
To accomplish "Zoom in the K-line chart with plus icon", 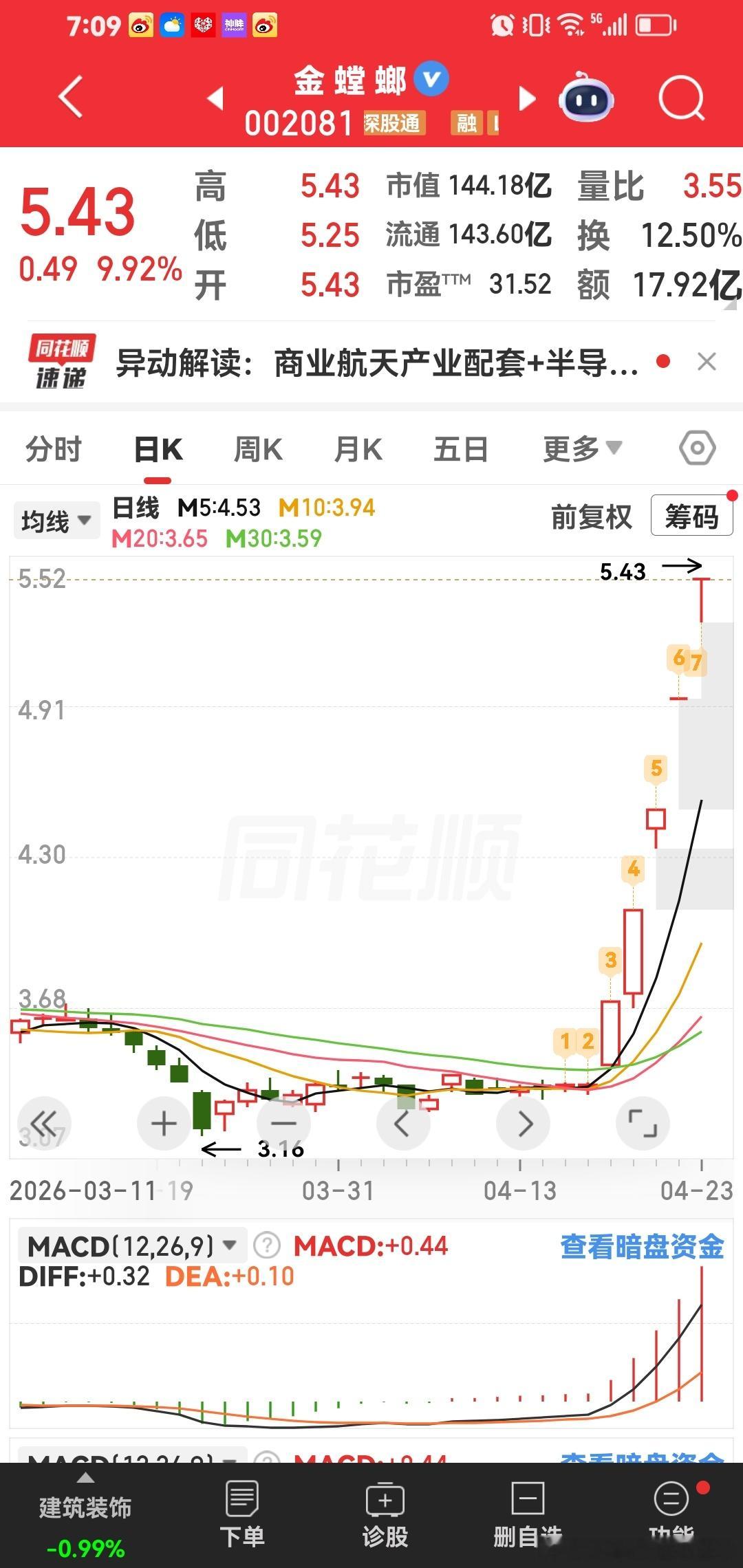I will (x=163, y=1123).
